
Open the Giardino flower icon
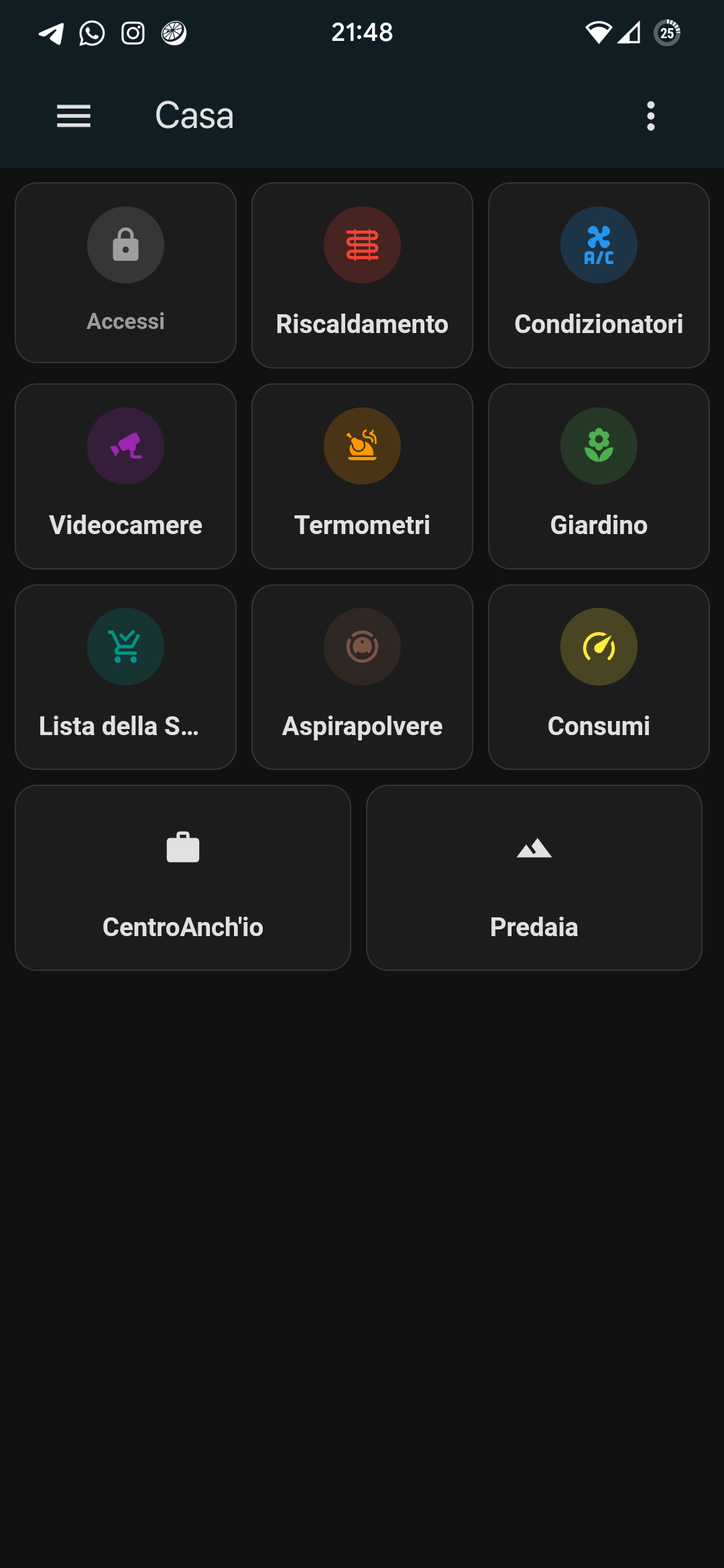pyautogui.click(x=599, y=446)
